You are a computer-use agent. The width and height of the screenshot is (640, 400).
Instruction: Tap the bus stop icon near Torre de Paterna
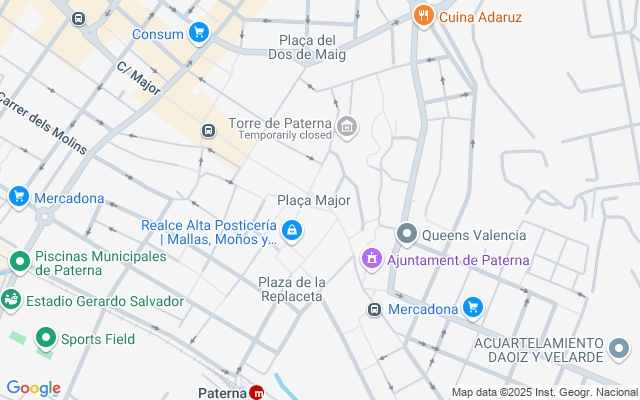coord(208,130)
